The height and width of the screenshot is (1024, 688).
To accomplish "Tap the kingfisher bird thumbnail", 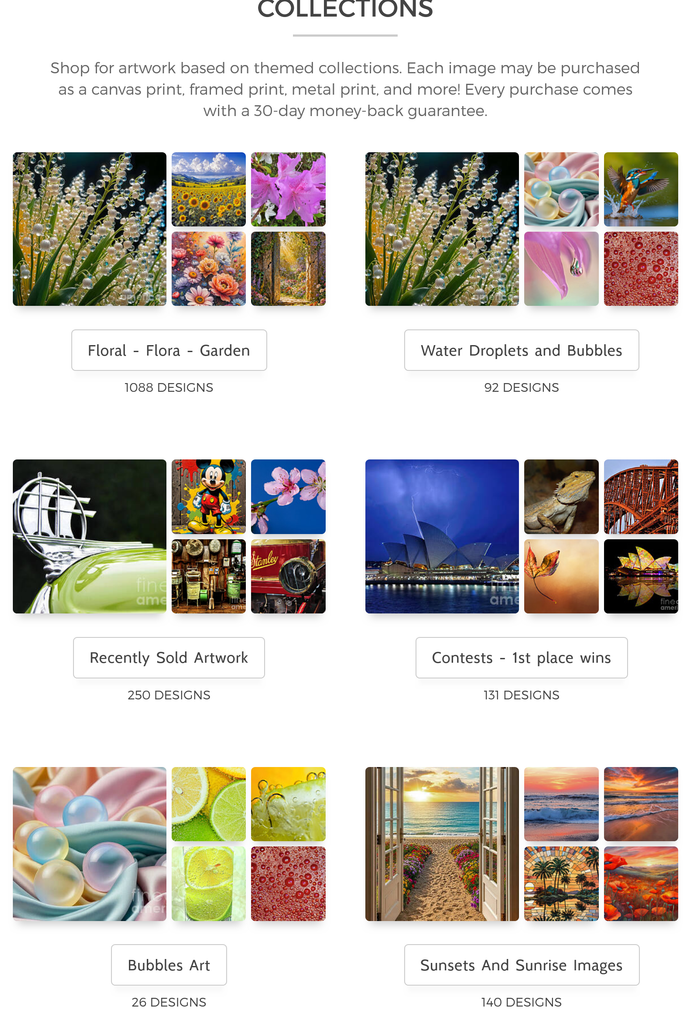I will (641, 189).
